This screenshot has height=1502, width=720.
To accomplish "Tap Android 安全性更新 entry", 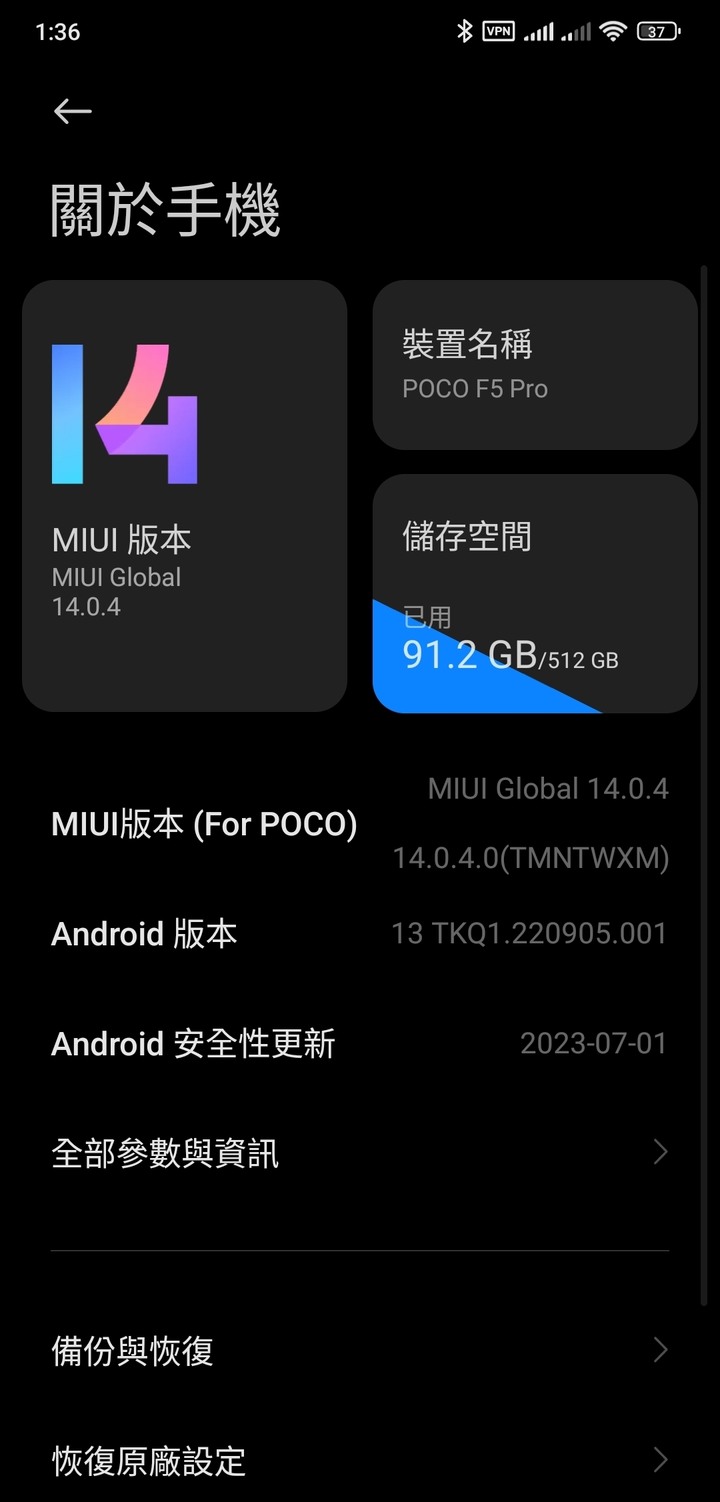I will (360, 1044).
